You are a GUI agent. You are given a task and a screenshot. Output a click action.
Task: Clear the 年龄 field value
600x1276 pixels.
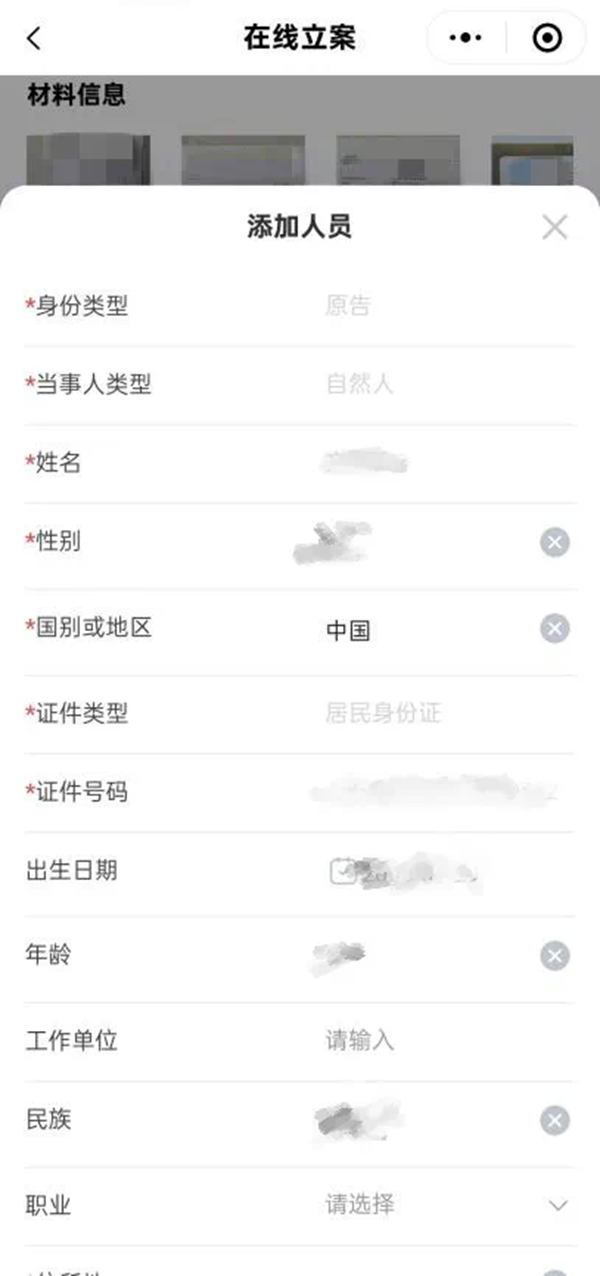click(x=554, y=957)
